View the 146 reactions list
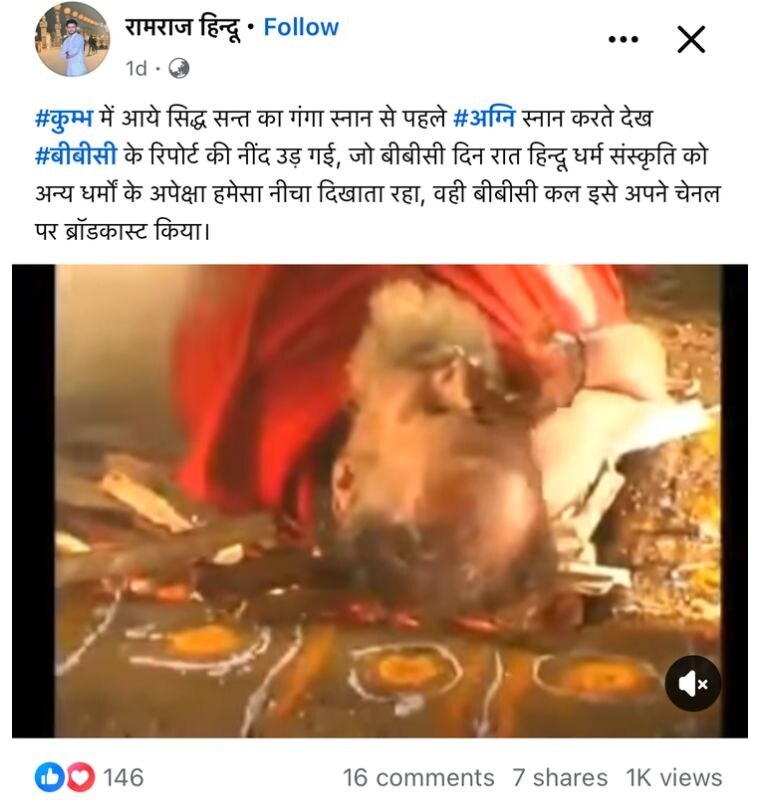Viewport: 760px width, 800px height. point(90,777)
